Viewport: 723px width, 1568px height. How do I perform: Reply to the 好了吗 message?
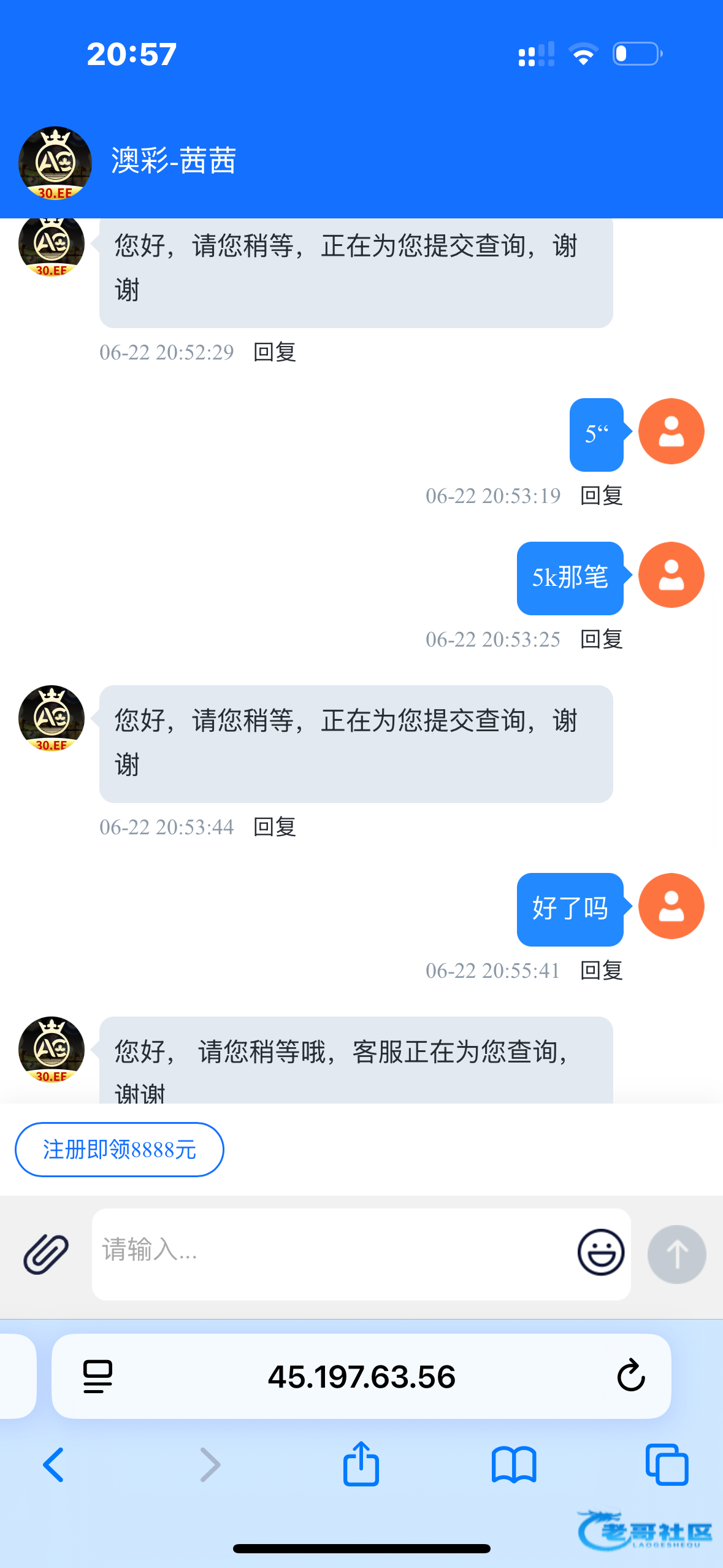[602, 970]
